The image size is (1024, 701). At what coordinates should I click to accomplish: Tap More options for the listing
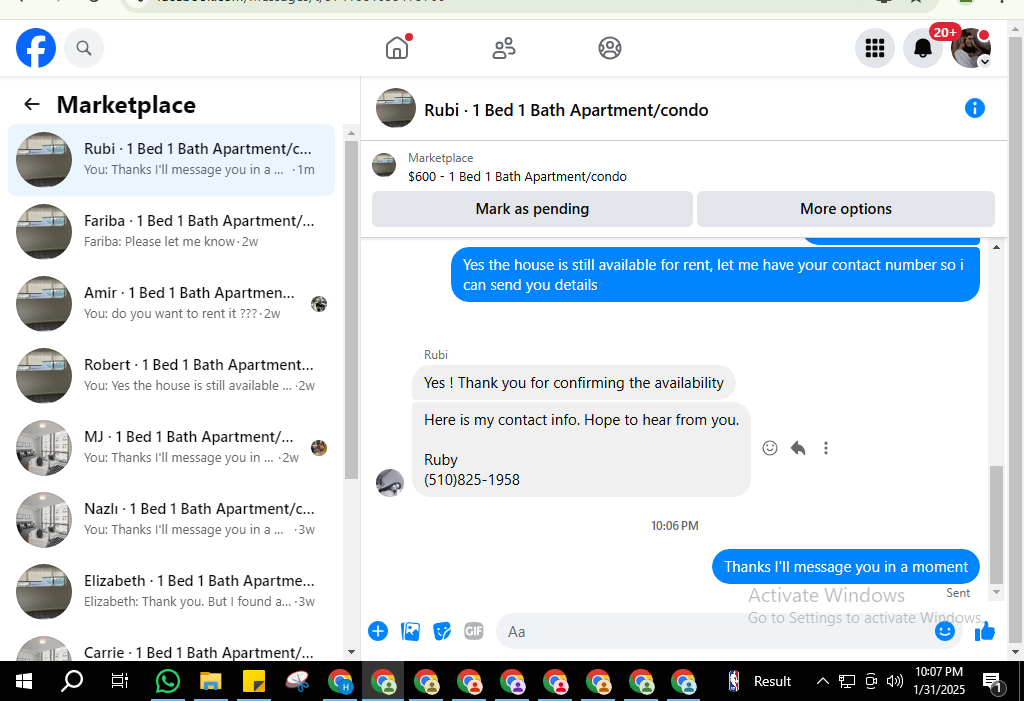pyautogui.click(x=845, y=209)
